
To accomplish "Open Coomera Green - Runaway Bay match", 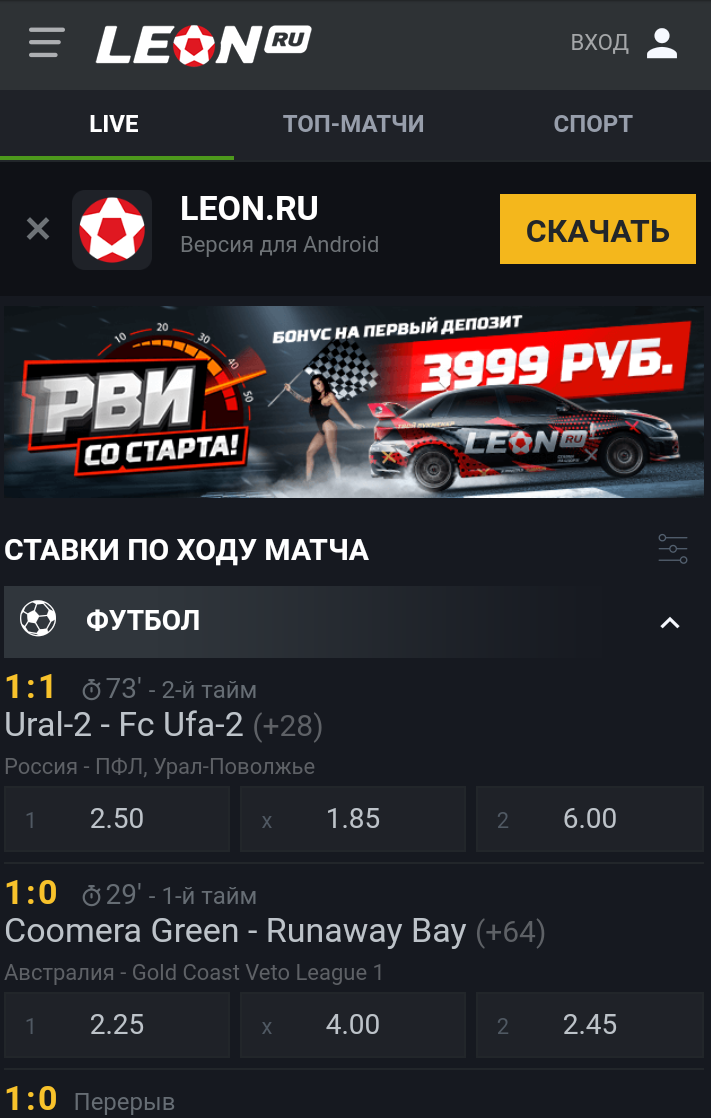I will [x=235, y=931].
